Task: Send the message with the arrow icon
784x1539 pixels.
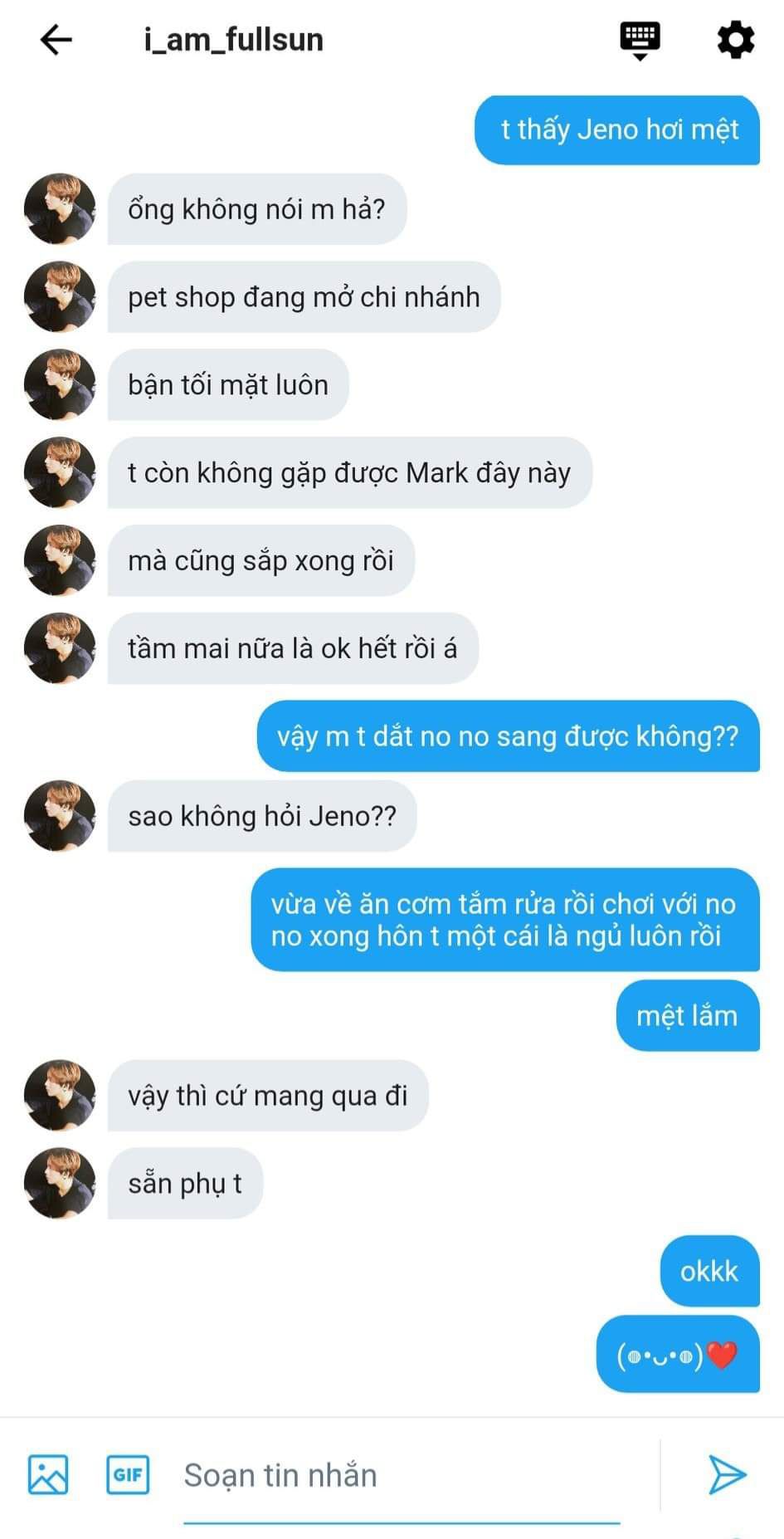Action: coord(728,1474)
